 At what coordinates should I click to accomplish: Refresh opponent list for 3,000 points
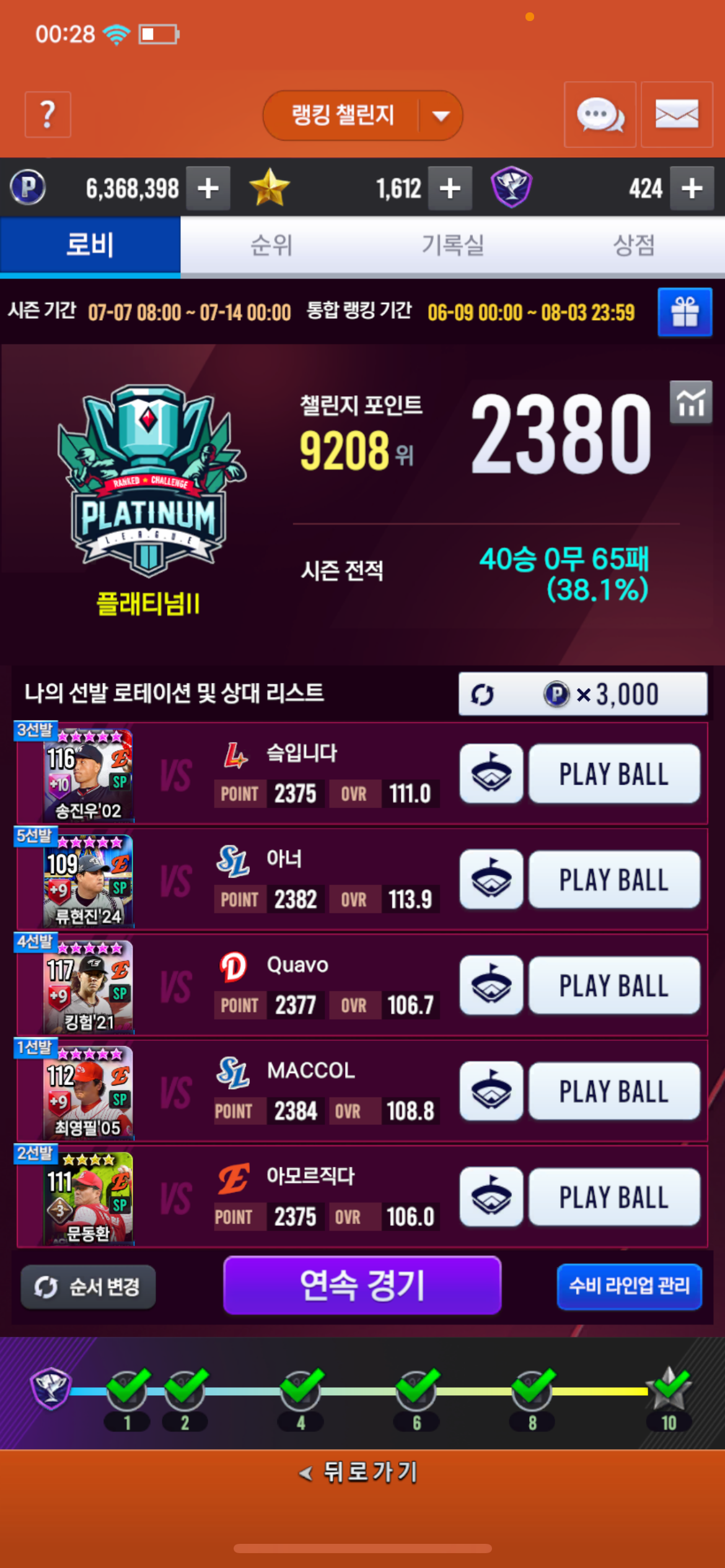(x=582, y=694)
